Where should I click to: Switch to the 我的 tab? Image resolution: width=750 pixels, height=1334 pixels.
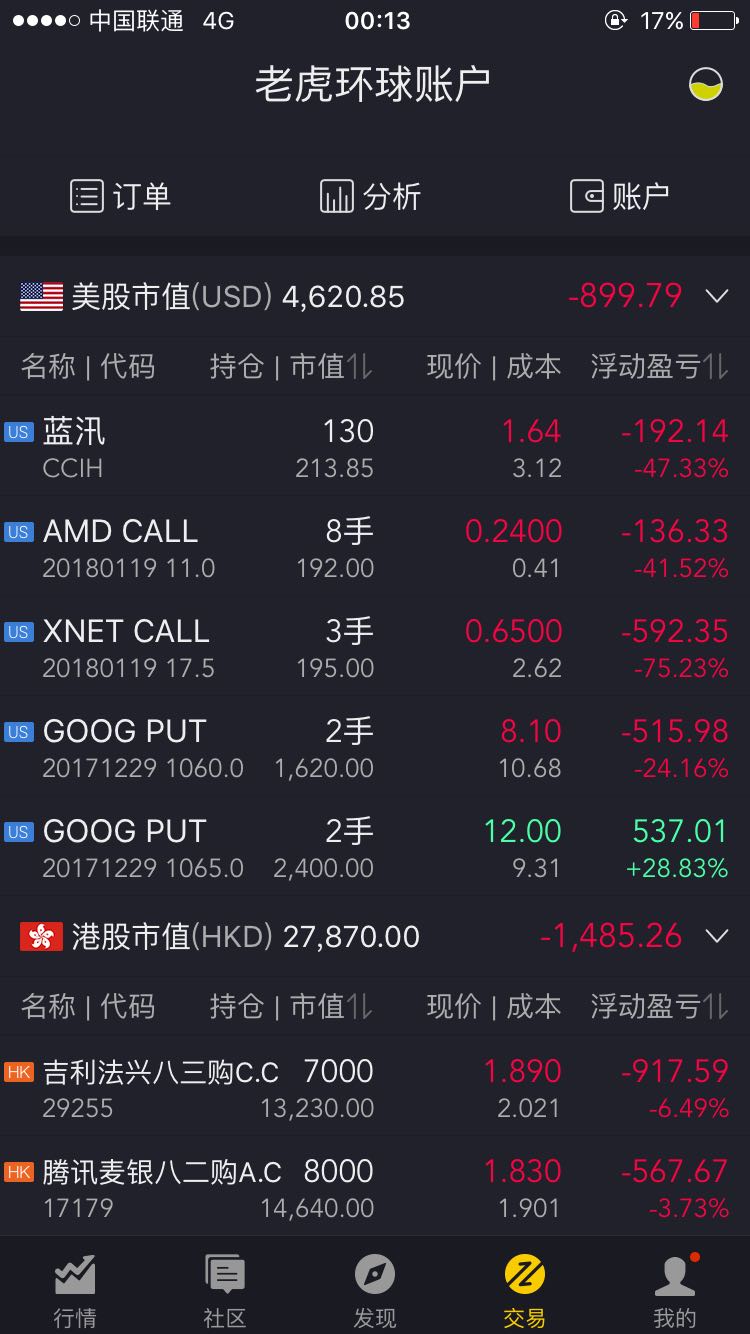pyautogui.click(x=675, y=1290)
